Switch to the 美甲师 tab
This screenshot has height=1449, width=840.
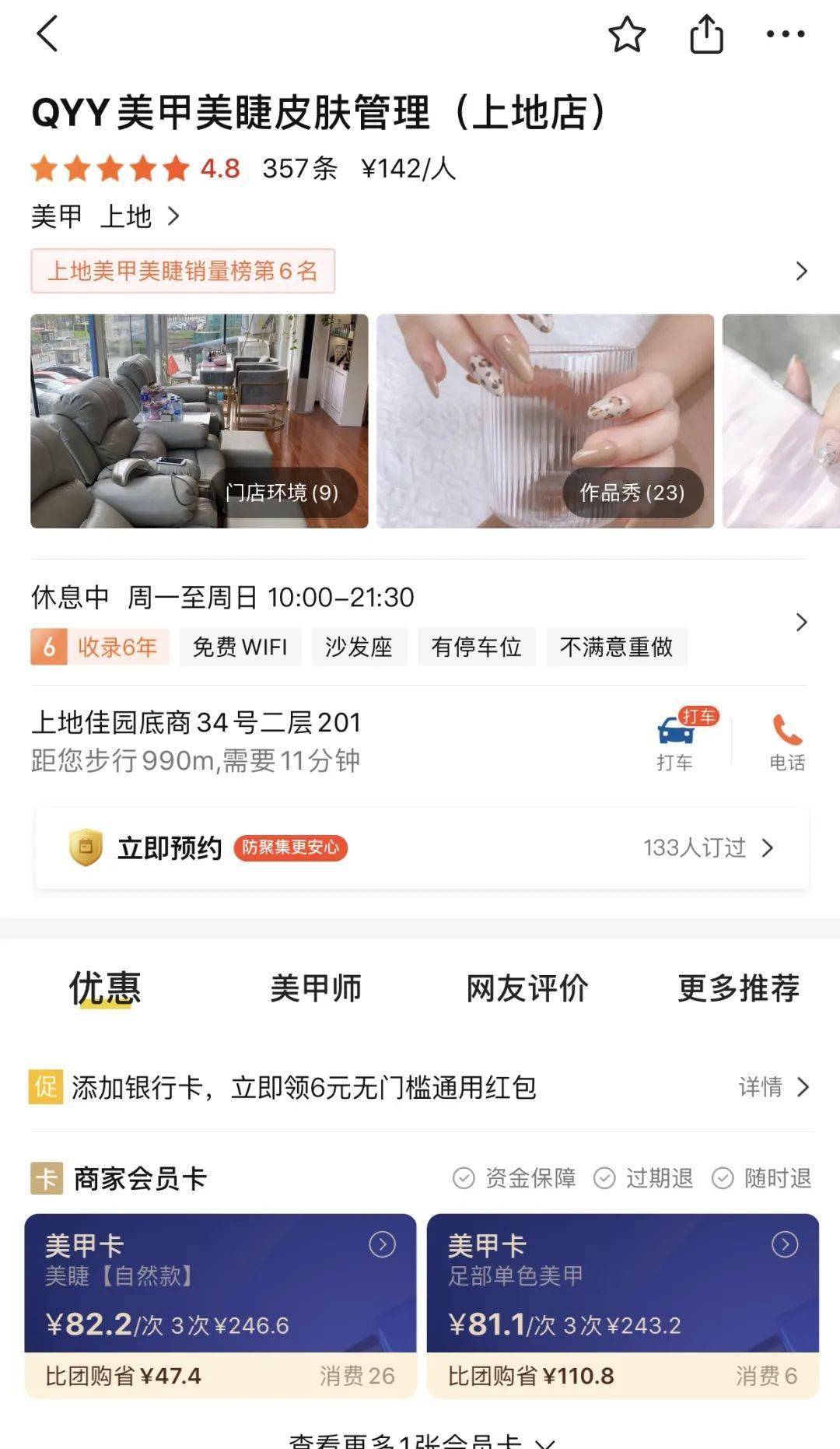pos(316,988)
